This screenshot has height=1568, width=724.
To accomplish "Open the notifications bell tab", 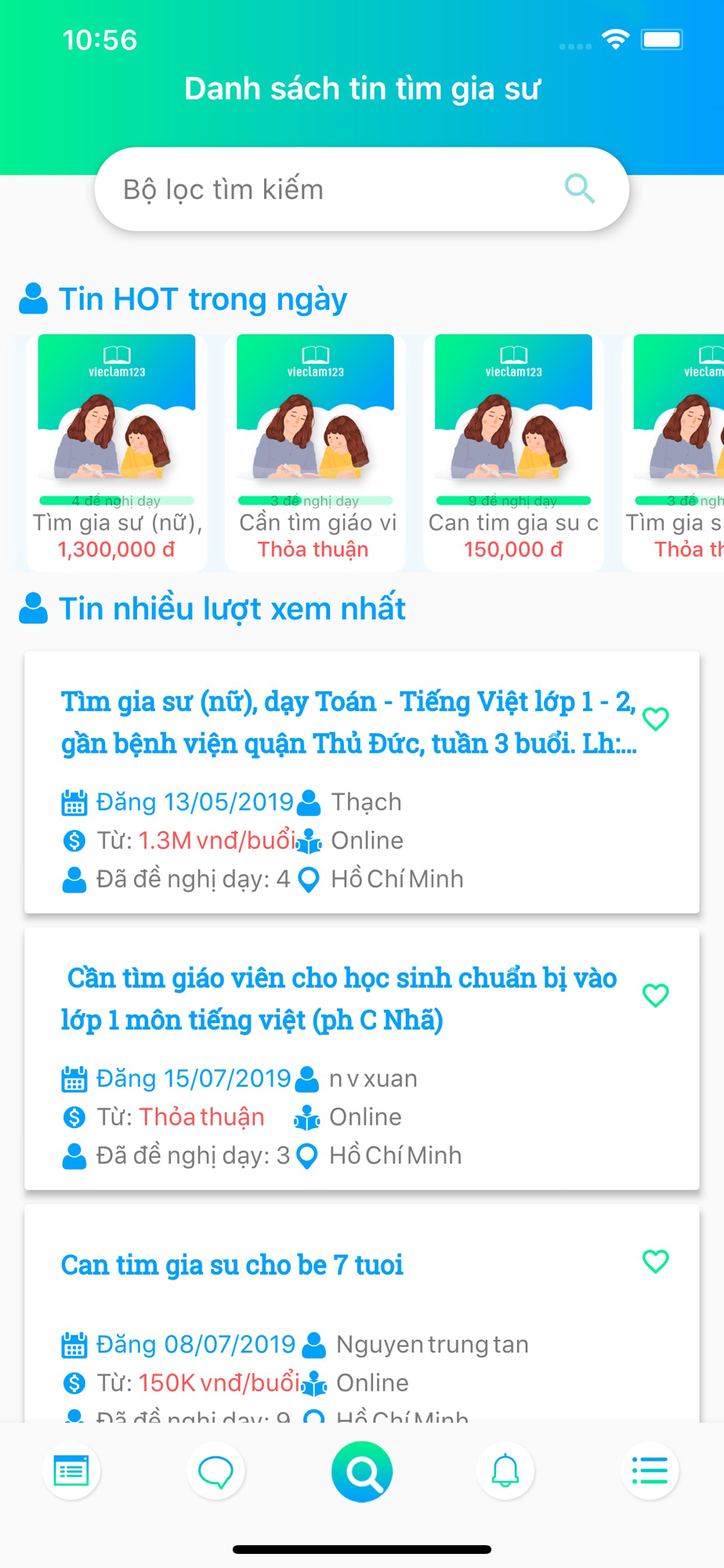I will point(505,1472).
